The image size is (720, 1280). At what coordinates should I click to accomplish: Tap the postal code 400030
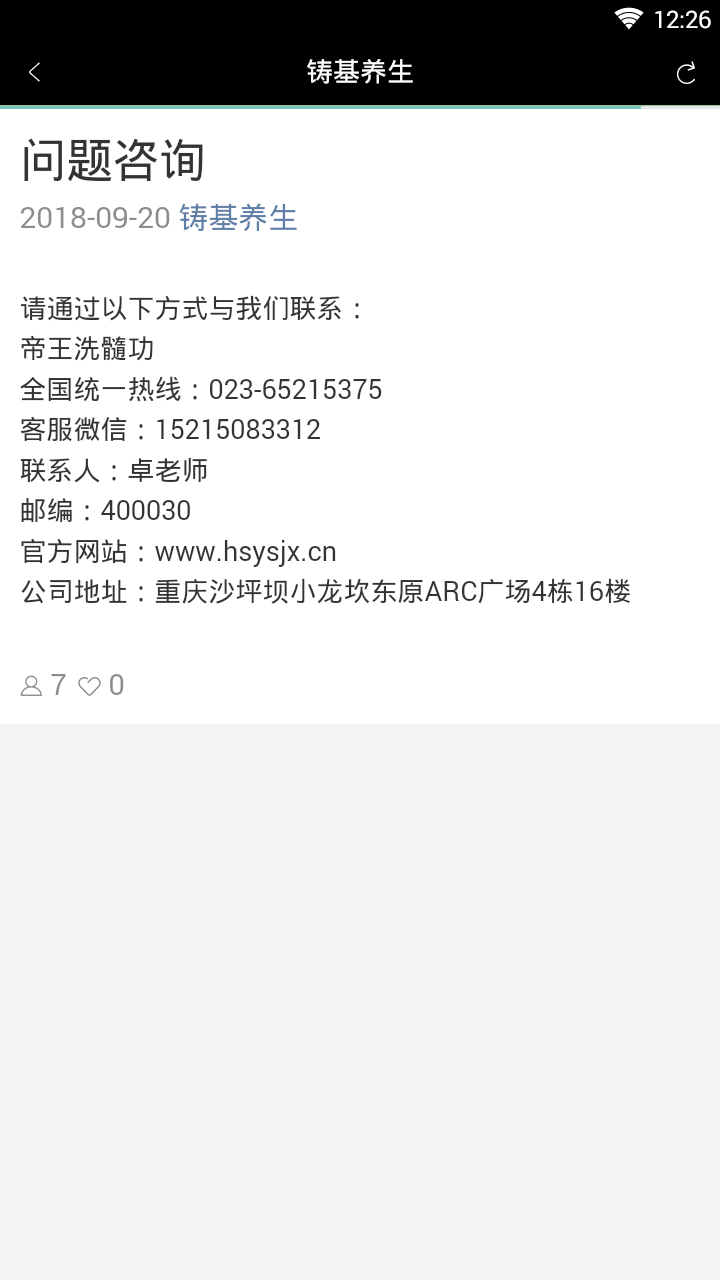point(147,510)
